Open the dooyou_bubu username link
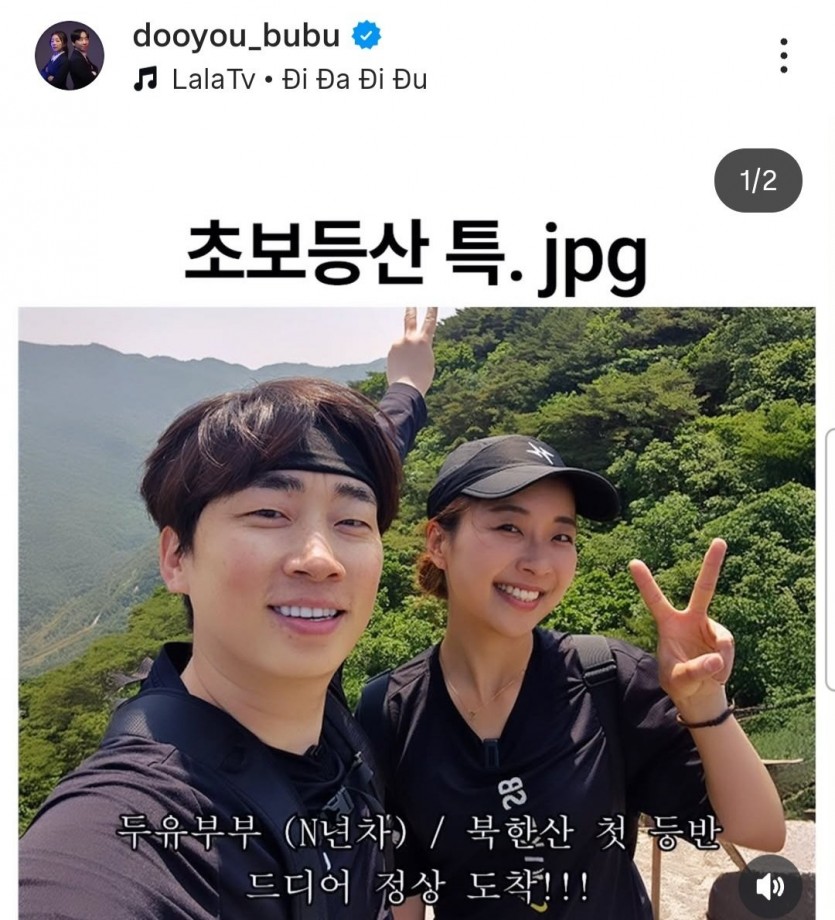 pyautogui.click(x=236, y=36)
